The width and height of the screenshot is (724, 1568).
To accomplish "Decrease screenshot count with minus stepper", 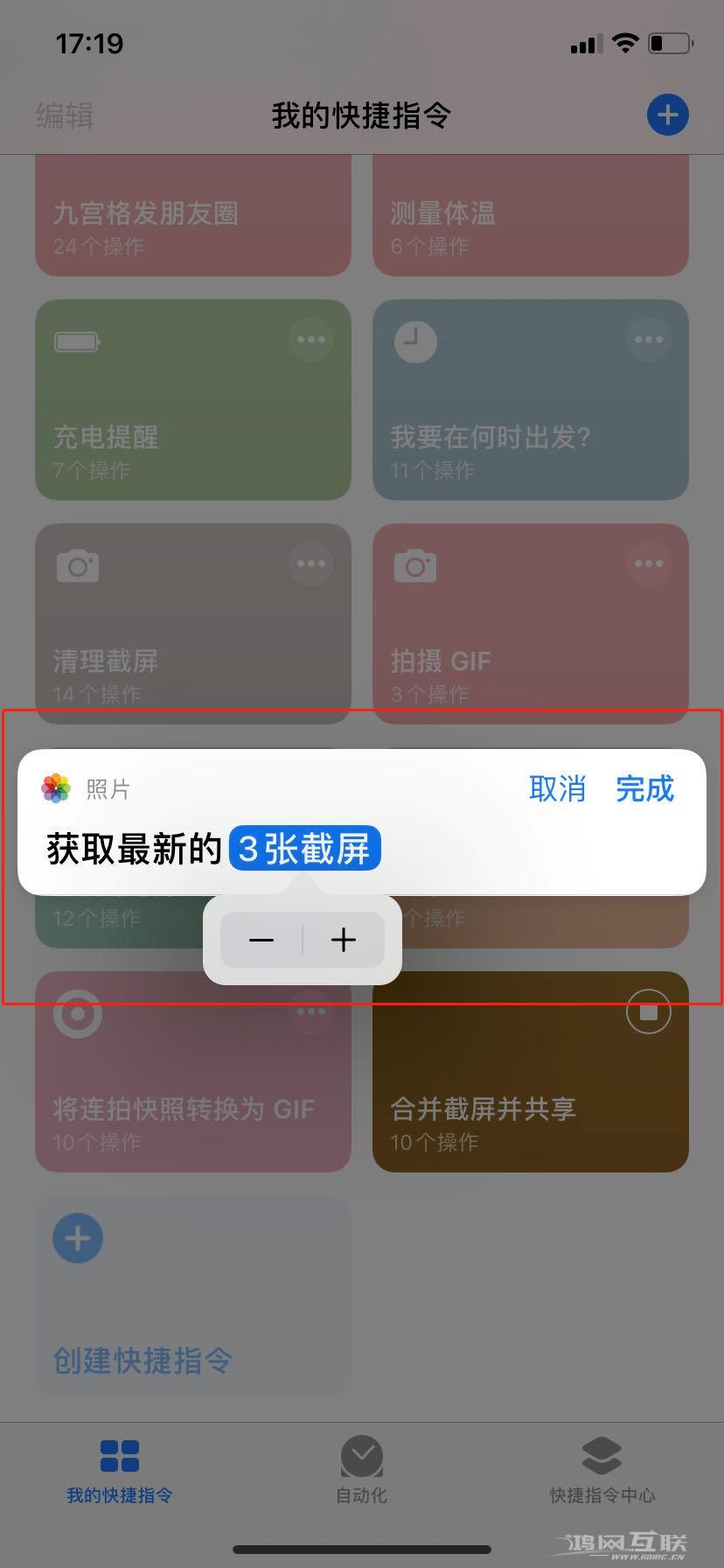I will [261, 940].
